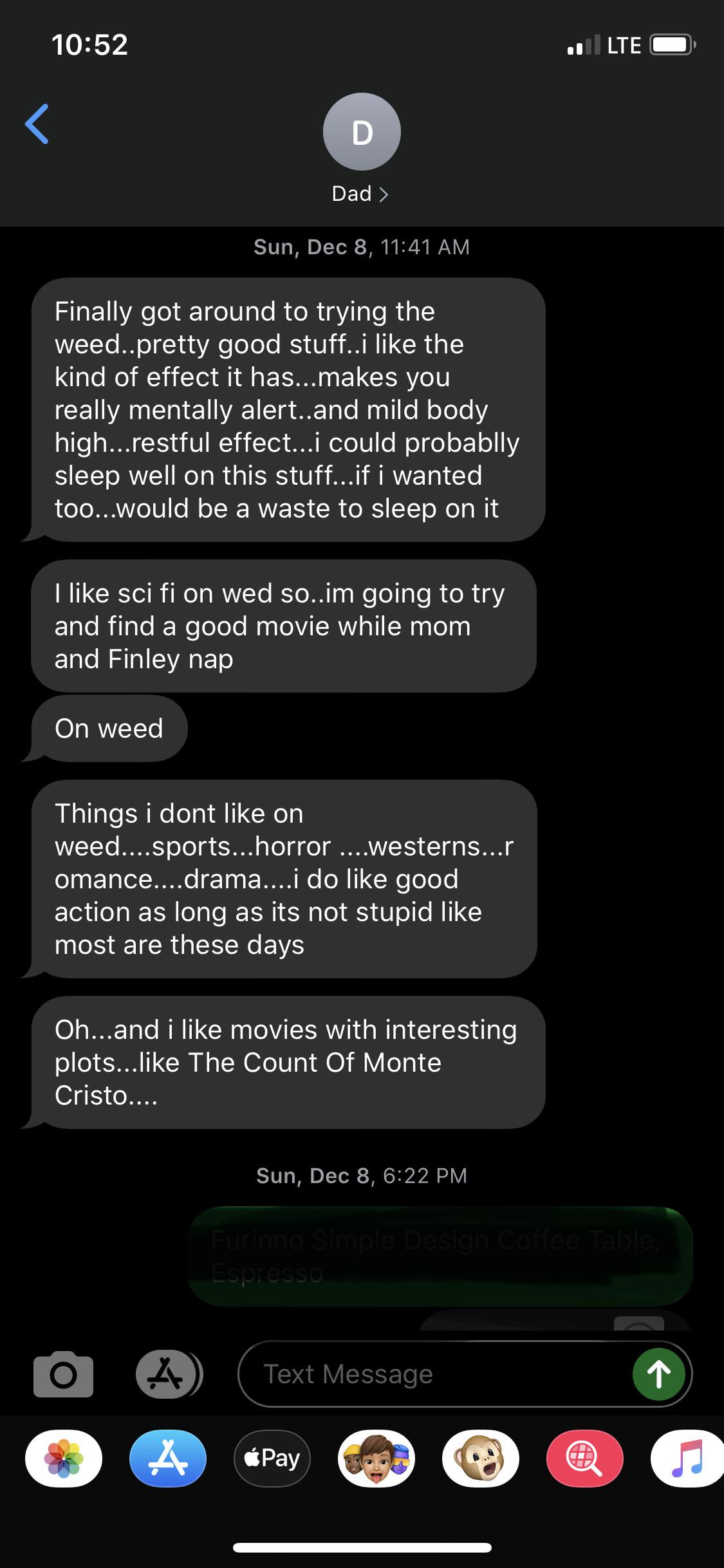Focus the Text Message input field
The image size is (724, 1568).
pyautogui.click(x=438, y=1374)
